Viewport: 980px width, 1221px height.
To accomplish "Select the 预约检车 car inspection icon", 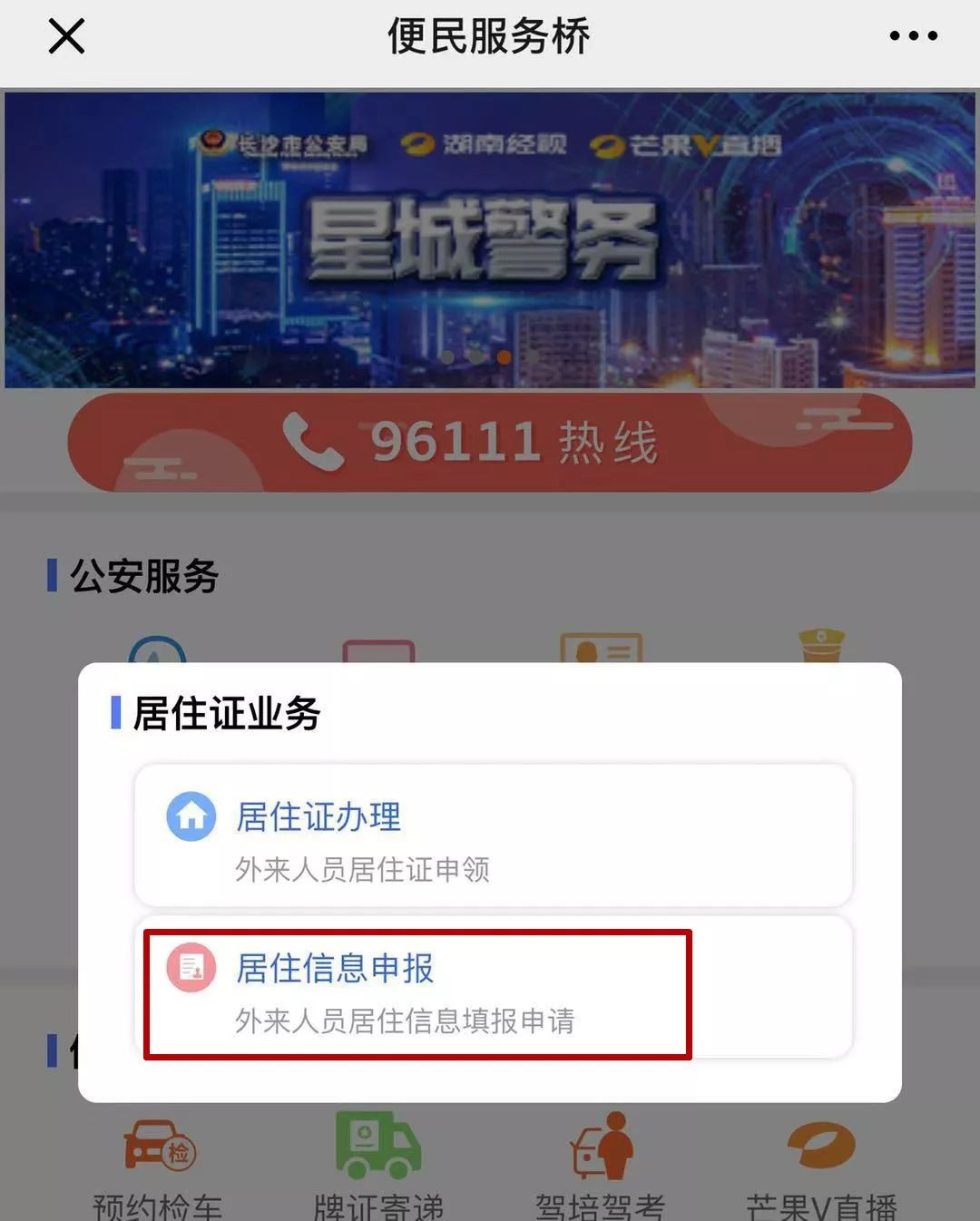I will click(x=156, y=1148).
